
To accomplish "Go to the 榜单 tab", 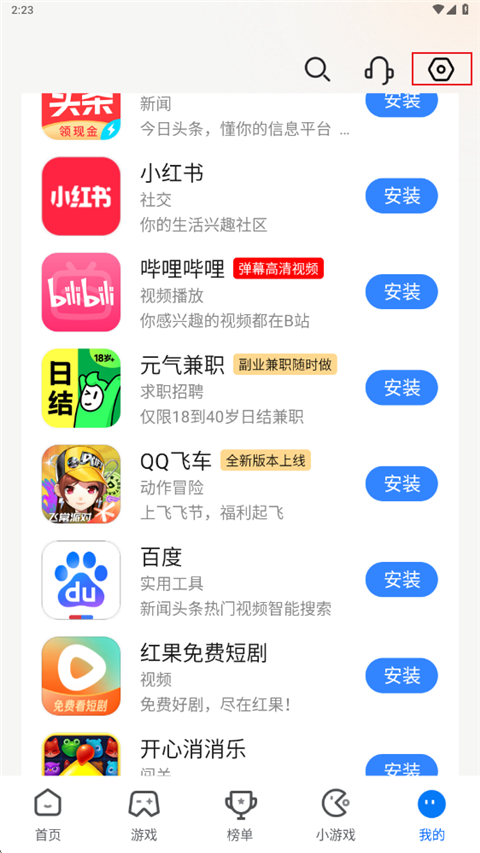I will (240, 815).
